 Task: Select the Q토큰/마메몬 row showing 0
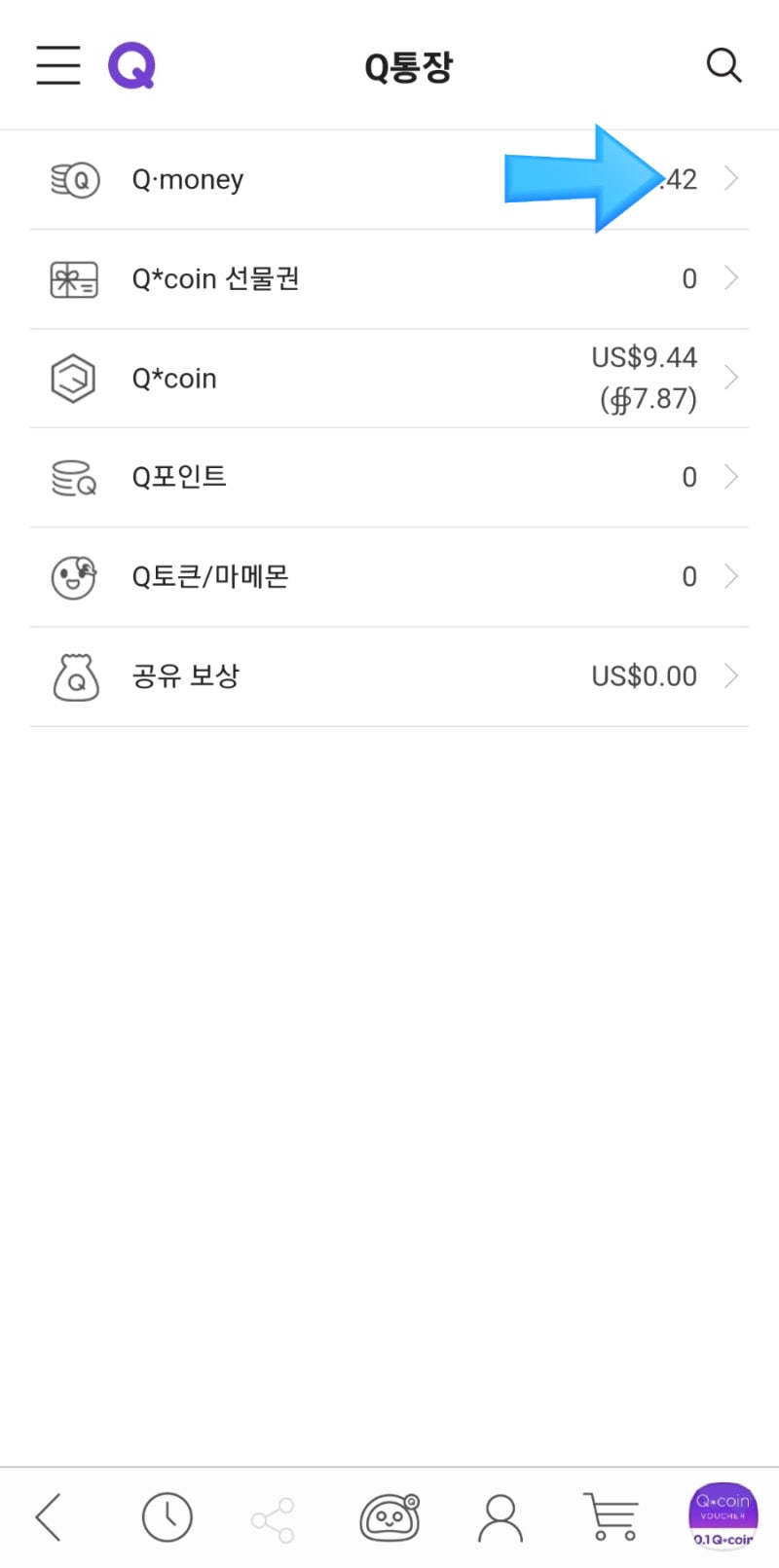(x=389, y=576)
